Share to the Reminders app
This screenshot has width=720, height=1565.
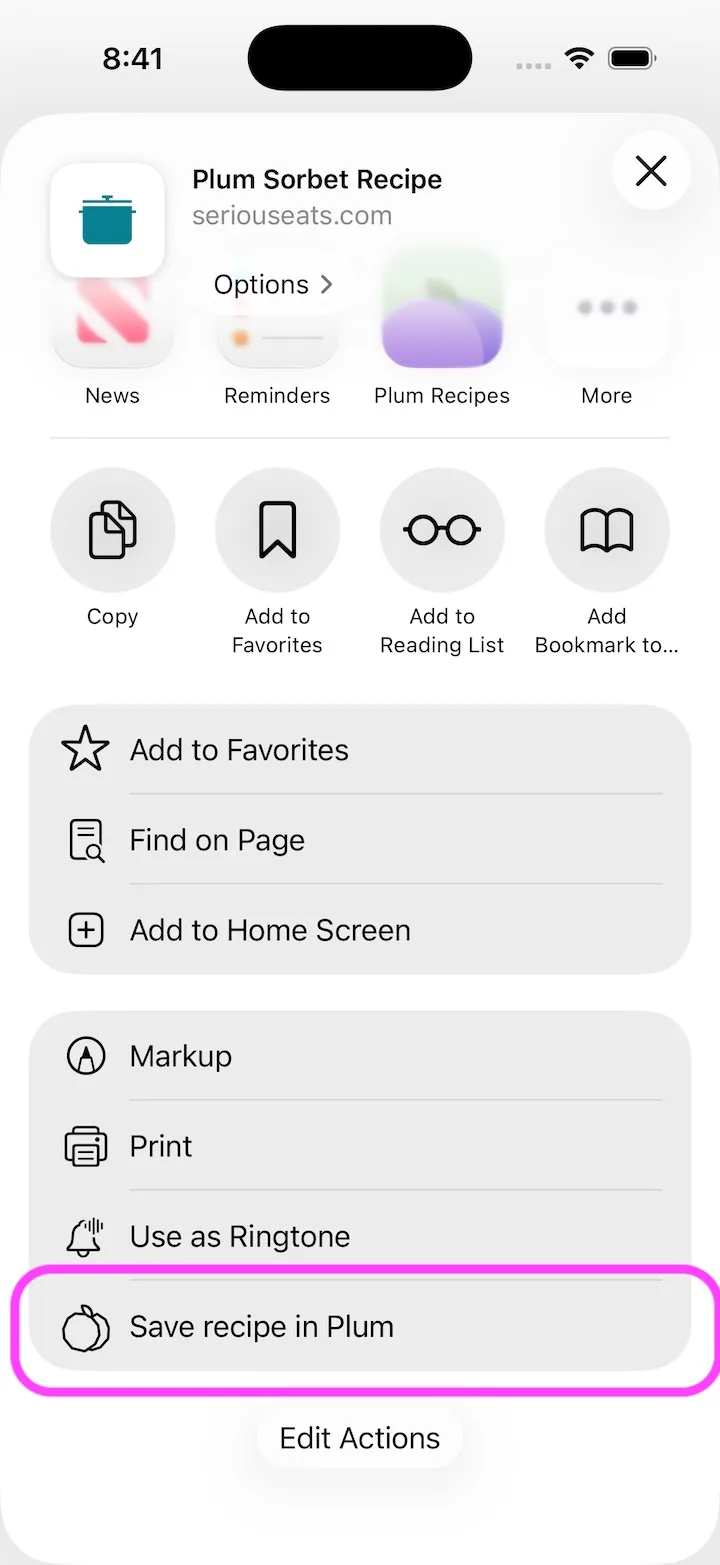[277, 330]
